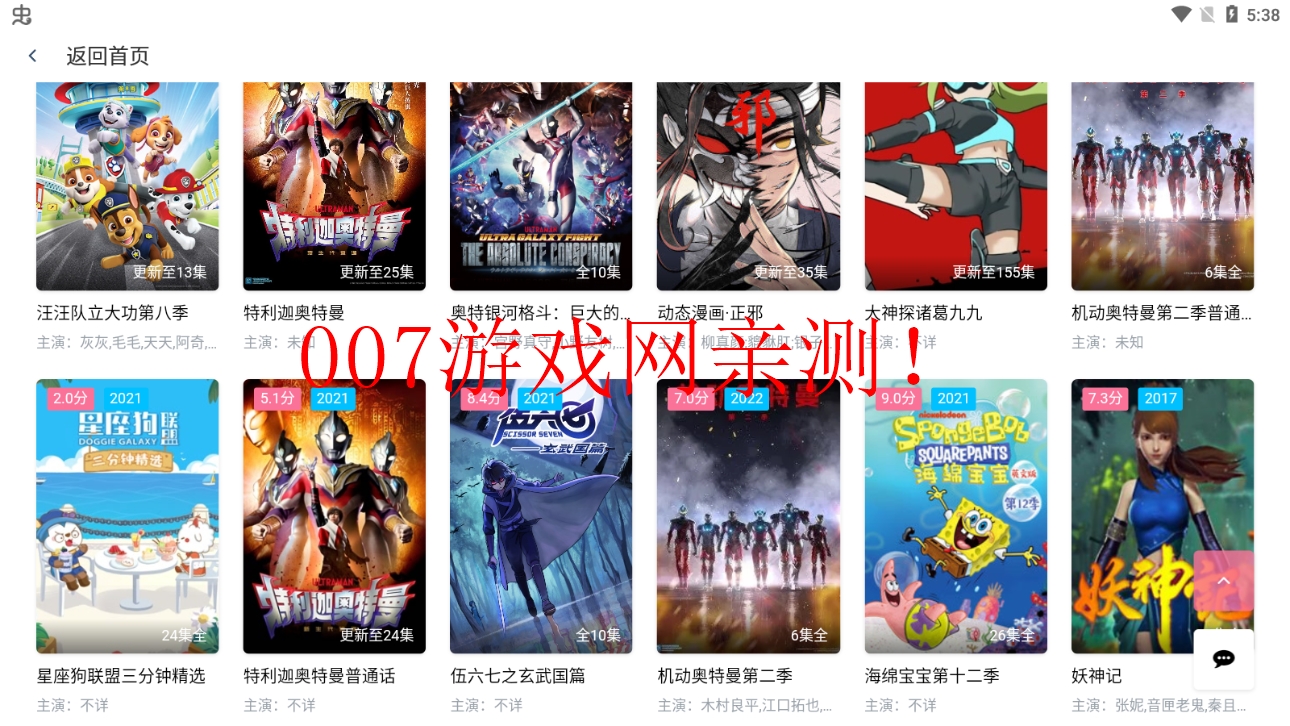Open the chat message button
1290x726 pixels.
(x=1223, y=658)
